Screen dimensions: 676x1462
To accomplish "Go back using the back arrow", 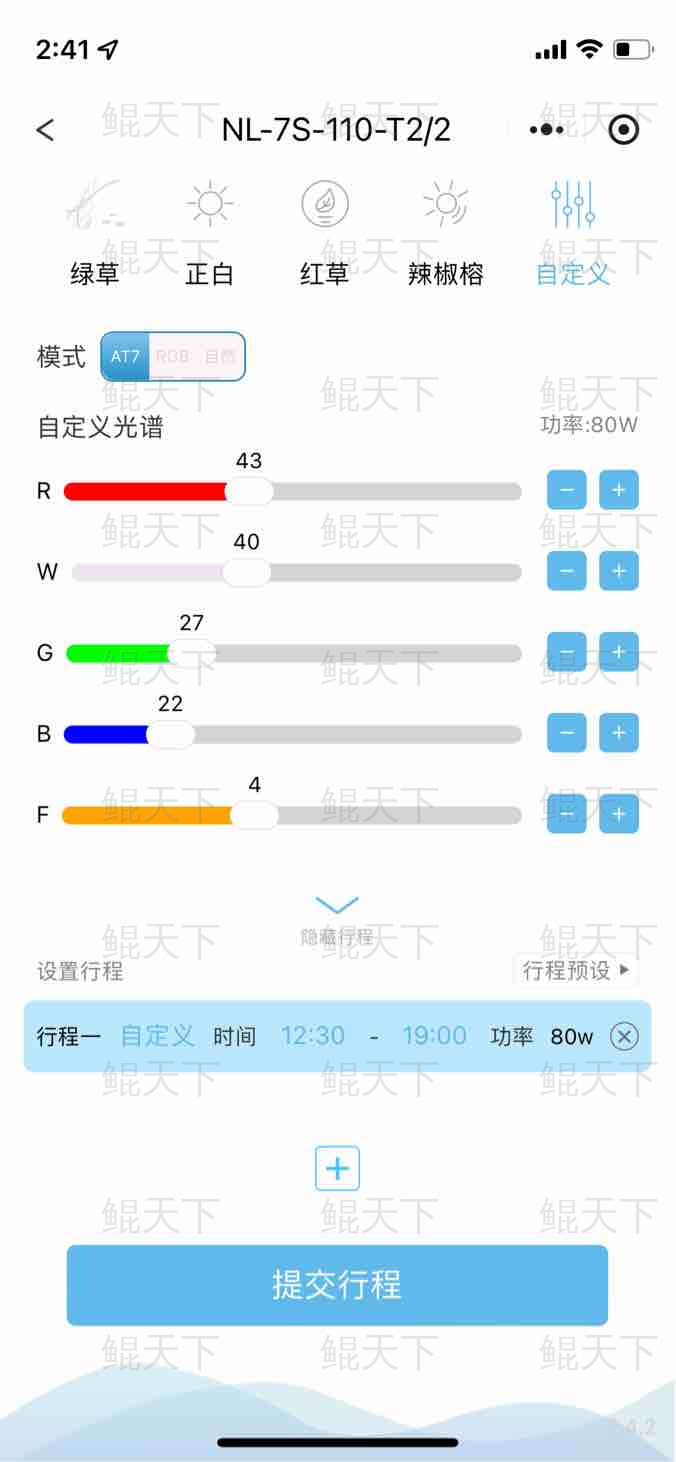I will [45, 130].
